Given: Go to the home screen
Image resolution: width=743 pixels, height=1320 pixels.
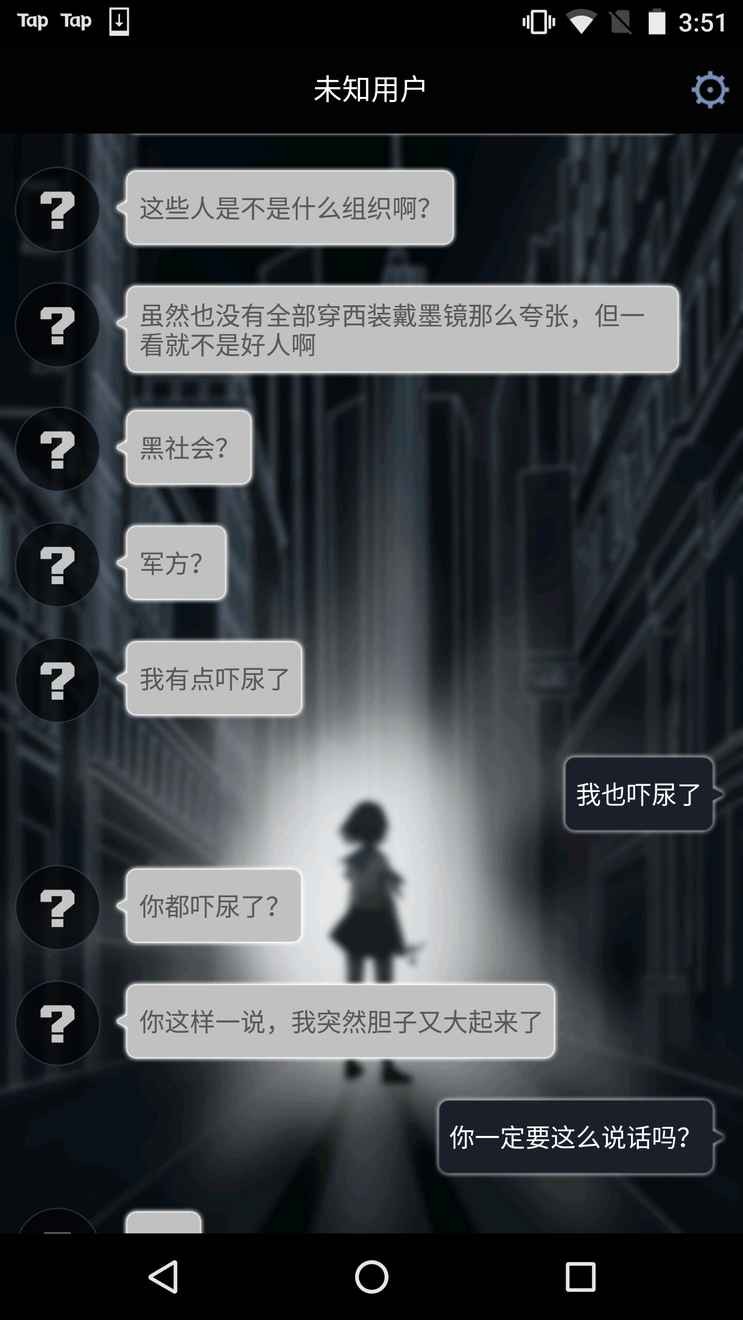Looking at the screenshot, I should coord(371,1276).
